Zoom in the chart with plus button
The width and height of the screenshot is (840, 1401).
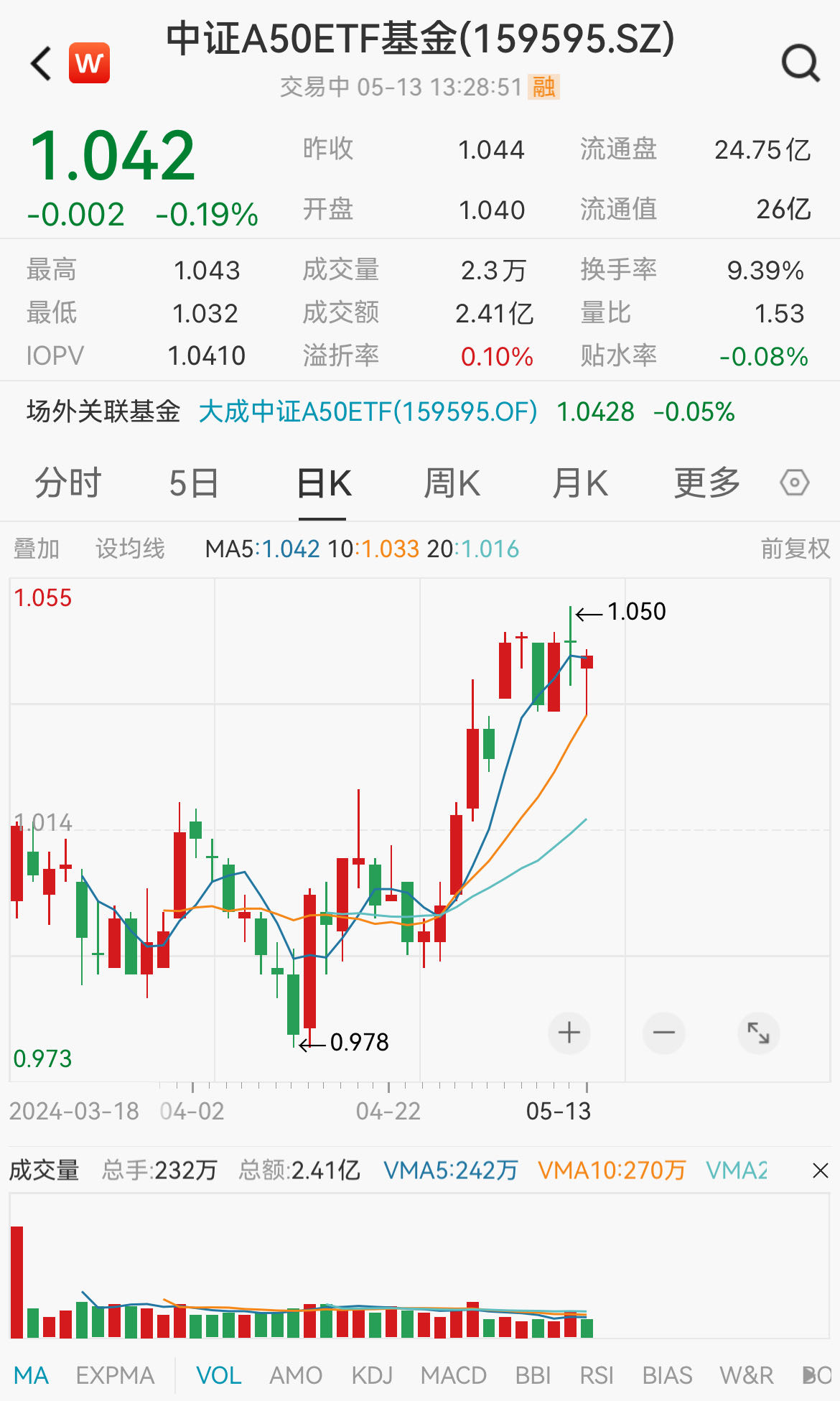tap(569, 1033)
